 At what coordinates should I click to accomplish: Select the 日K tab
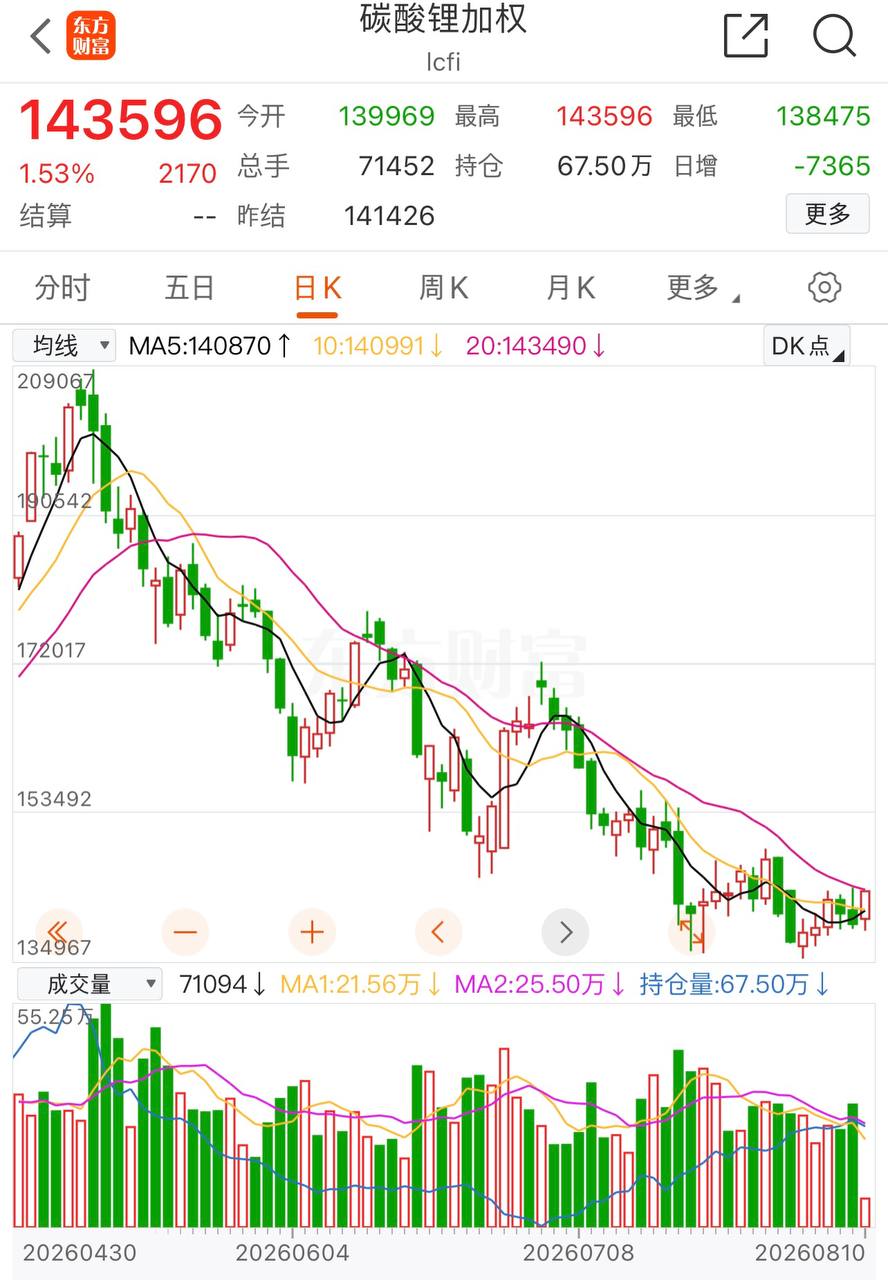click(x=317, y=288)
